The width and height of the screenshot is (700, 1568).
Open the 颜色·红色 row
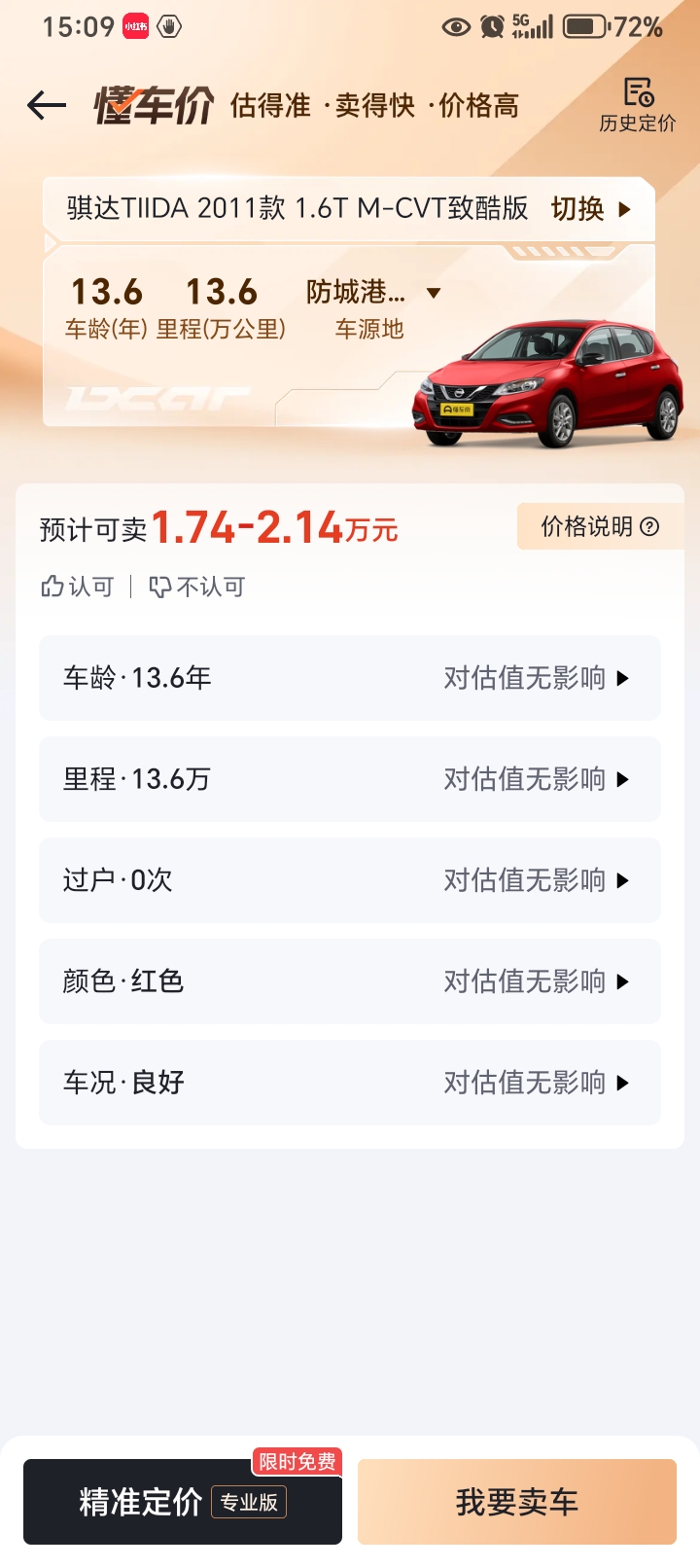click(350, 981)
